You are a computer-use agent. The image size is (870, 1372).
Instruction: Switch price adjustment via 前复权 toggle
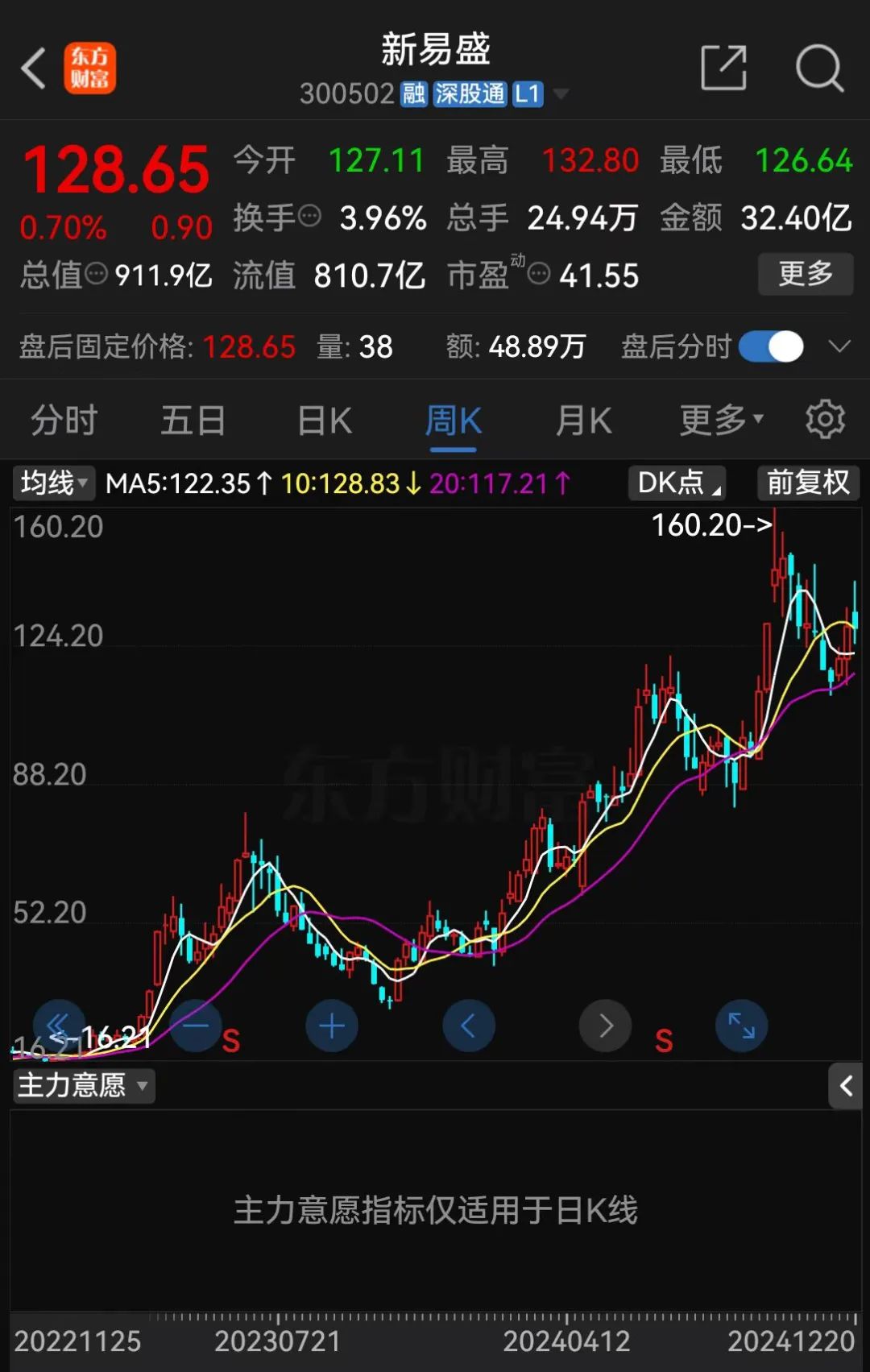(807, 482)
